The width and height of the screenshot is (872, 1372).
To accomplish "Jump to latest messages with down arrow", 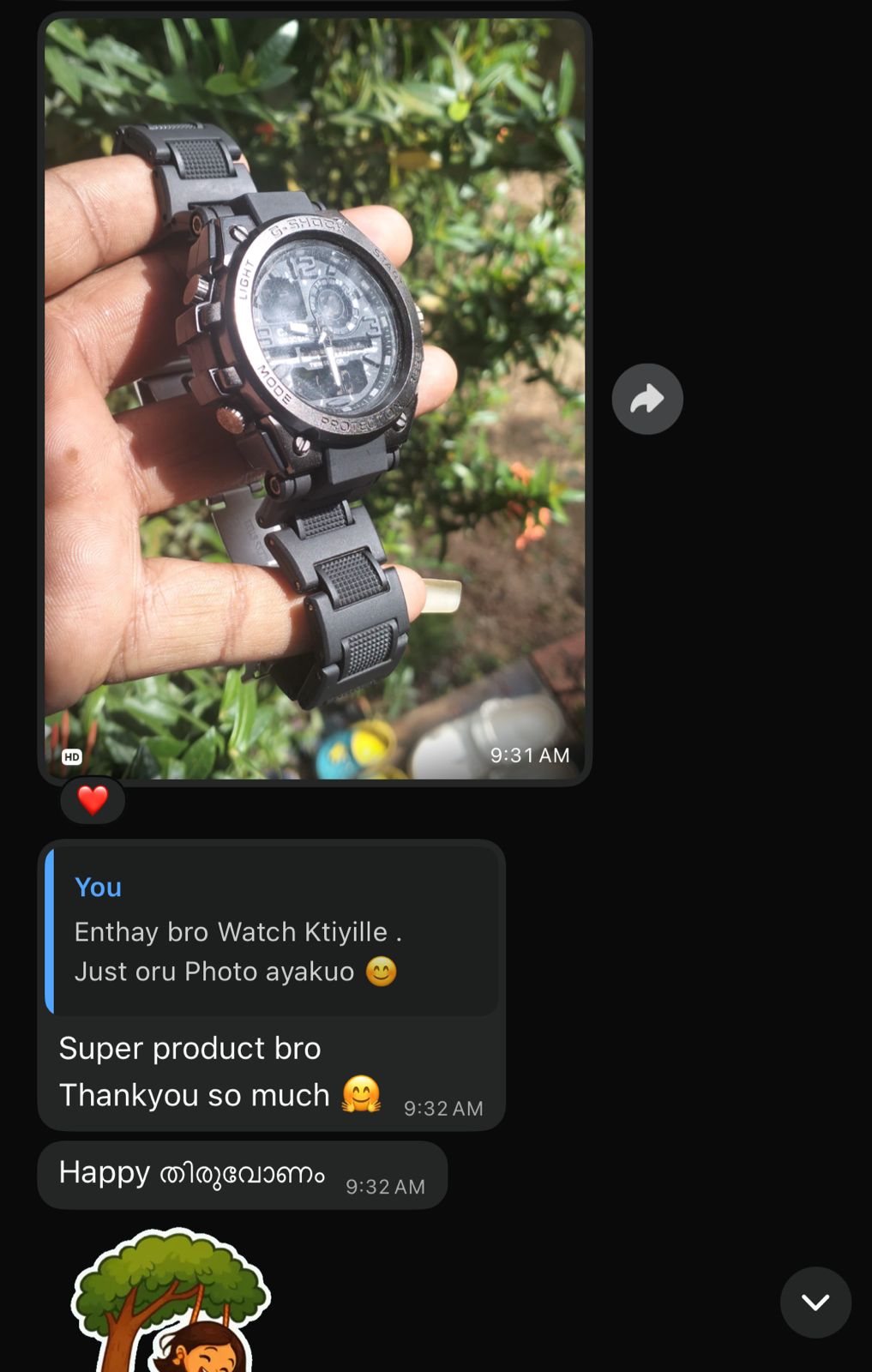I will pyautogui.click(x=815, y=1303).
